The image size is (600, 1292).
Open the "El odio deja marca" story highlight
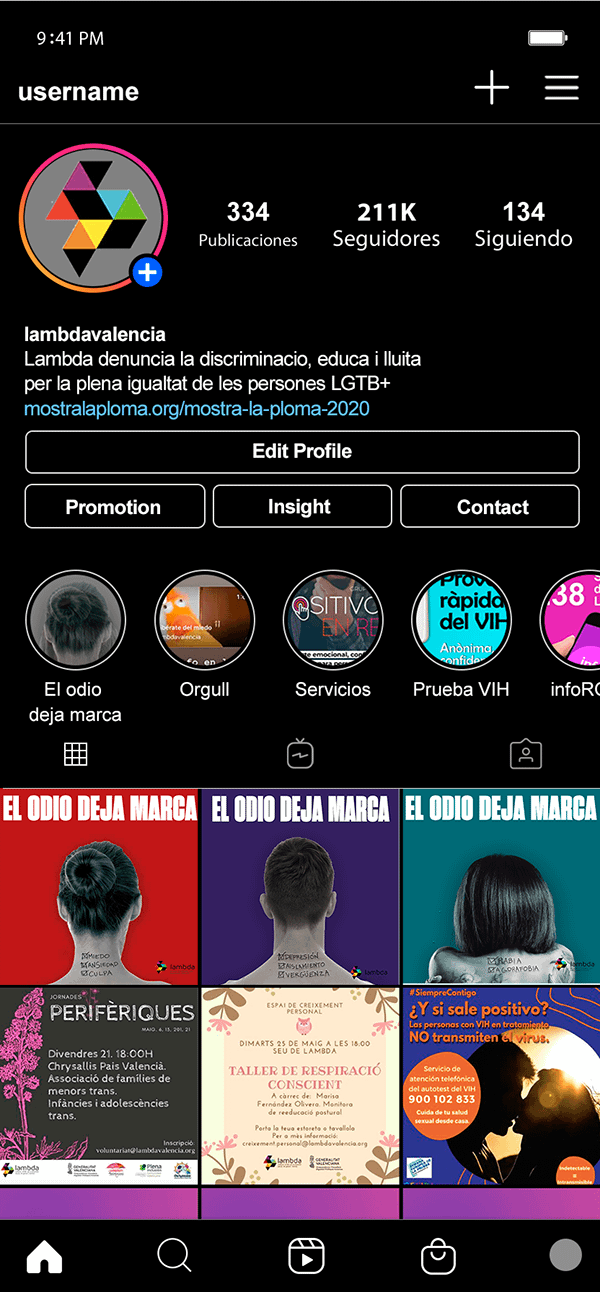pyautogui.click(x=75, y=620)
